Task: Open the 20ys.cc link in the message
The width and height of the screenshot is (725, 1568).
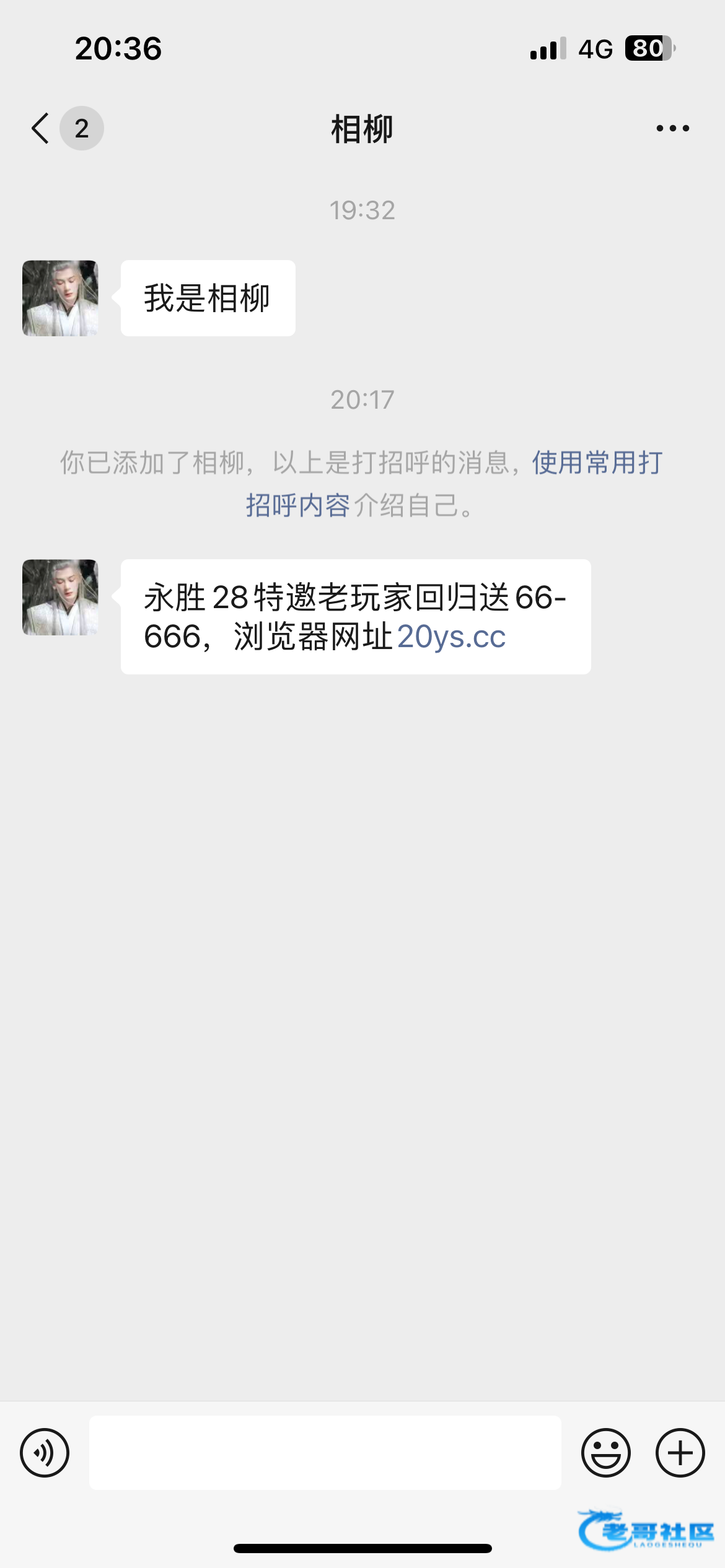Action: 451,637
